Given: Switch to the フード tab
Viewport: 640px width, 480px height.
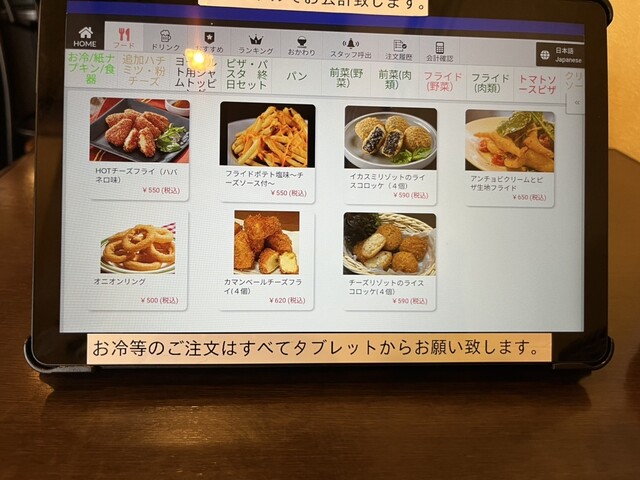Looking at the screenshot, I should pos(125,38).
